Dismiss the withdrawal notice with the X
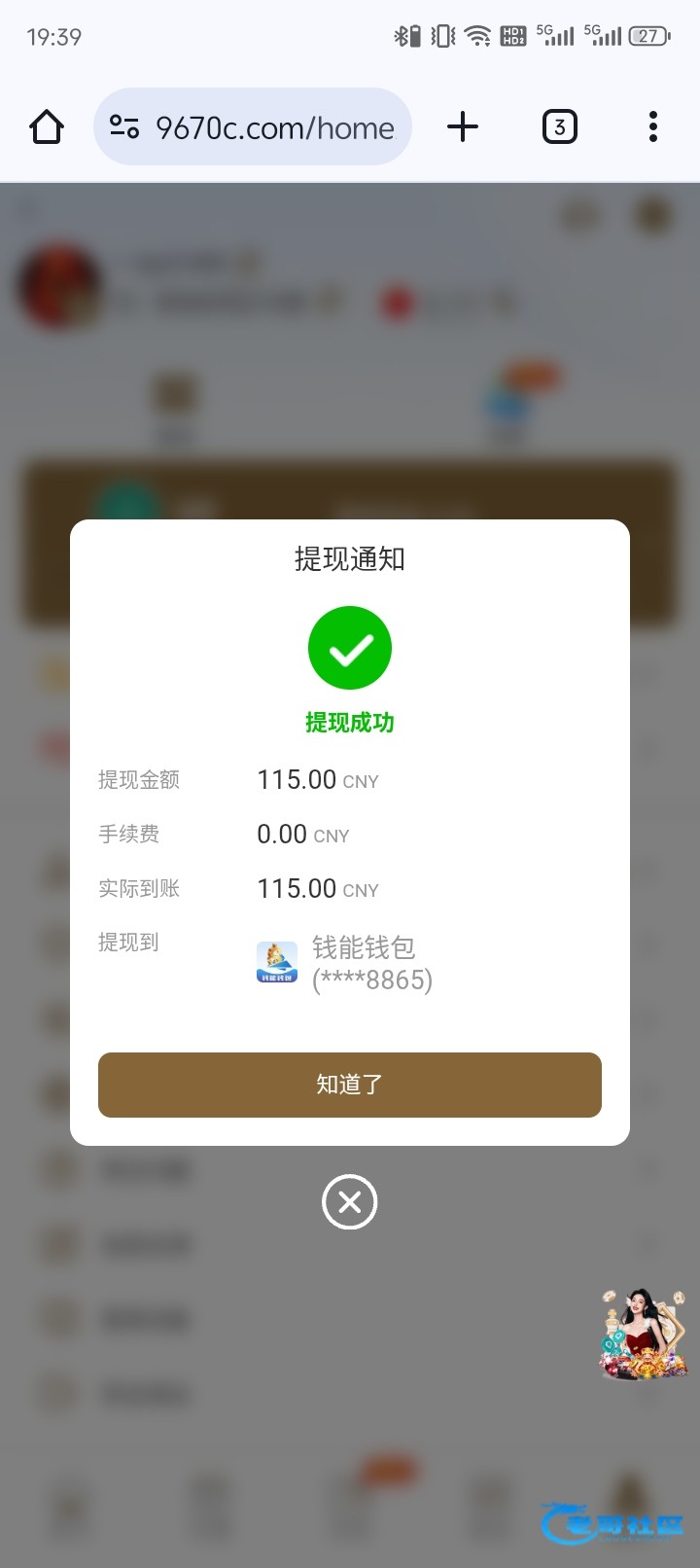The width and height of the screenshot is (700, 1568). click(x=349, y=1202)
